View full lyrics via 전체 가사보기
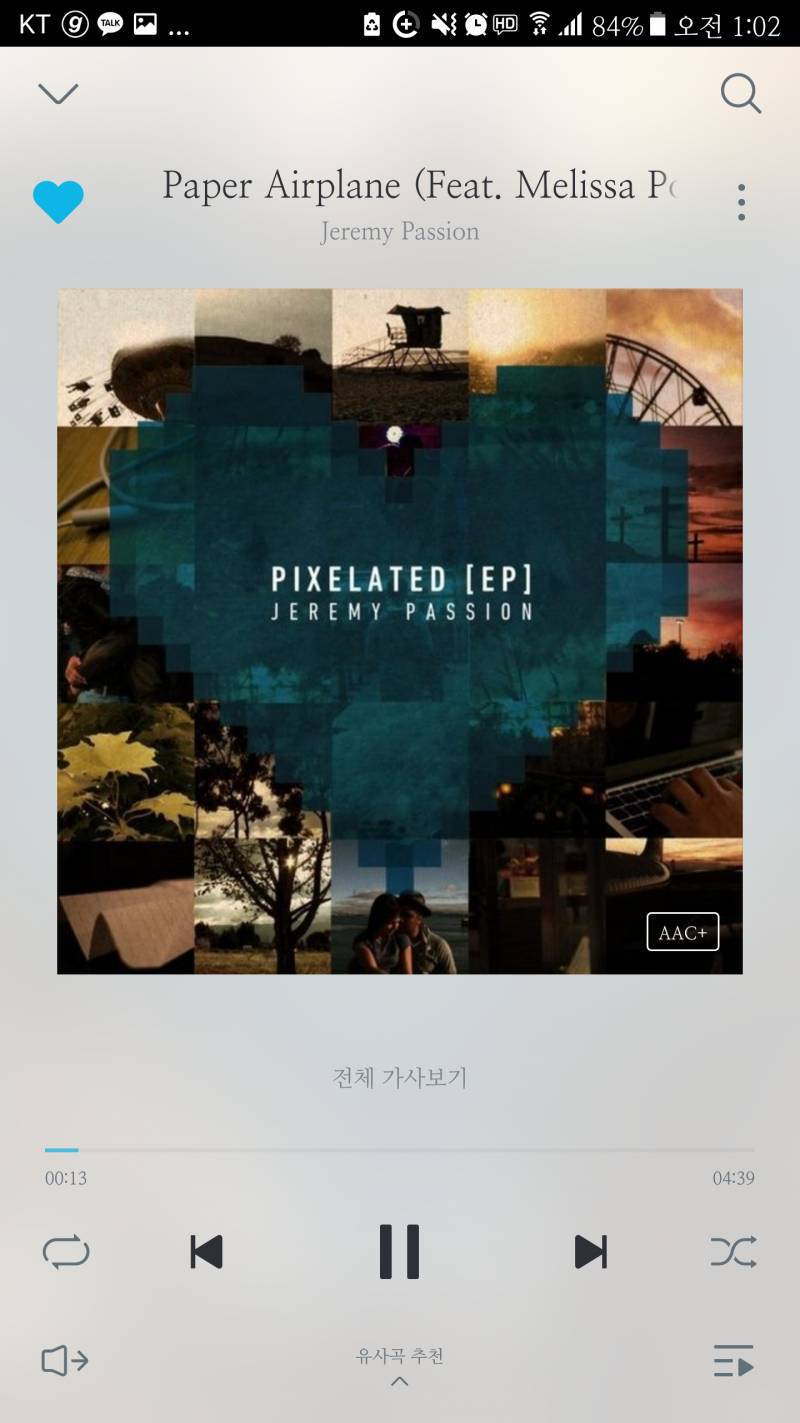The height and width of the screenshot is (1423, 800). pos(400,1077)
